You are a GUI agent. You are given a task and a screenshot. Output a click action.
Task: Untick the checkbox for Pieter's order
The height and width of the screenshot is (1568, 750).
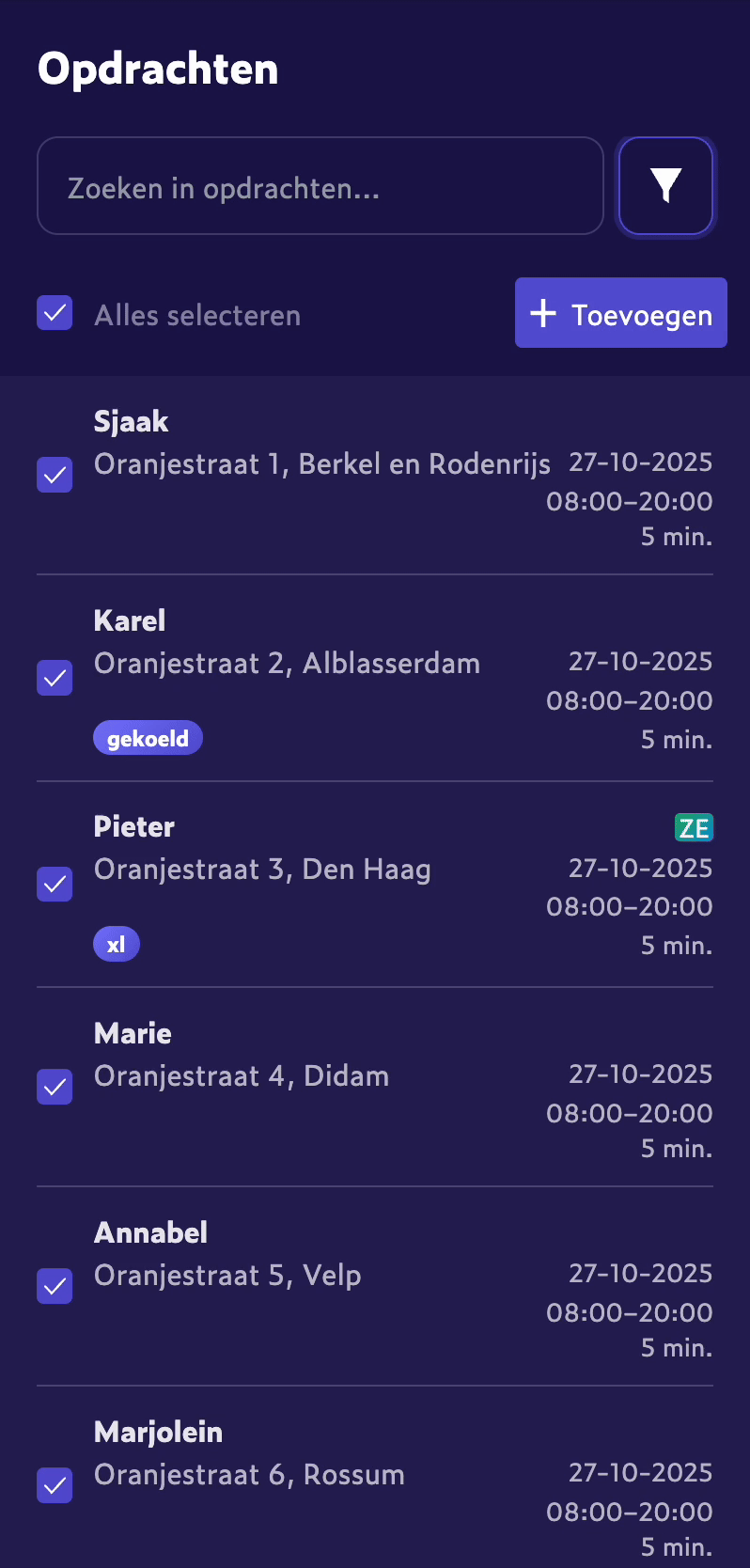click(55, 884)
